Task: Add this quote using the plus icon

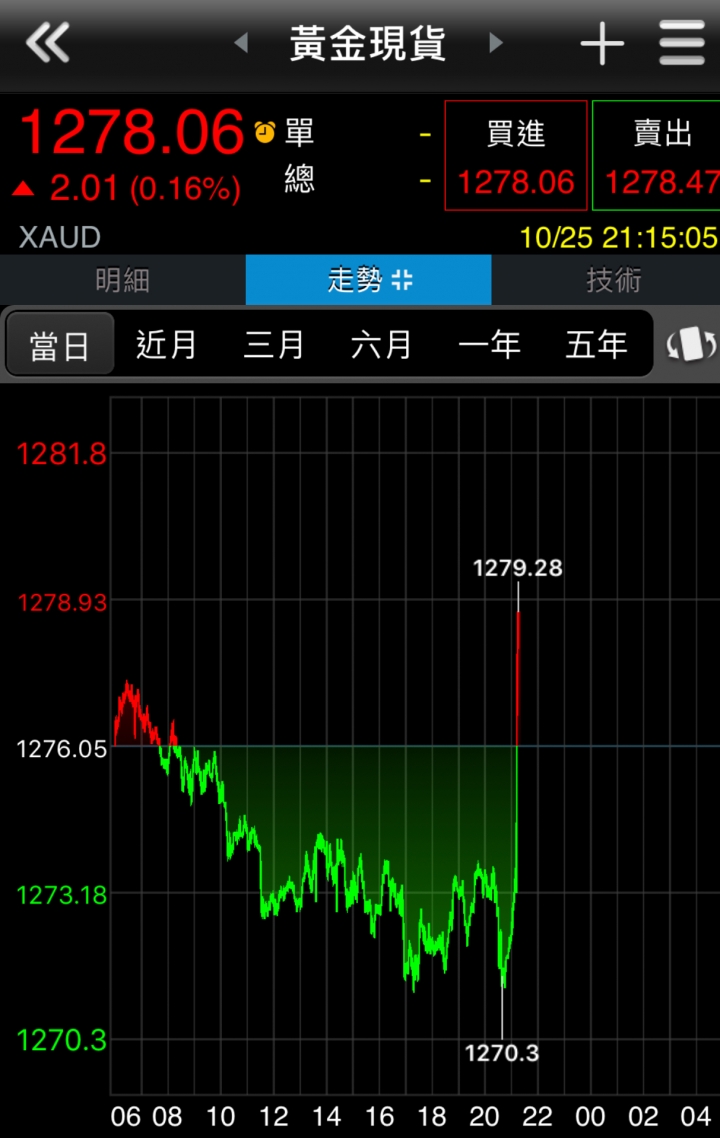Action: (x=602, y=44)
